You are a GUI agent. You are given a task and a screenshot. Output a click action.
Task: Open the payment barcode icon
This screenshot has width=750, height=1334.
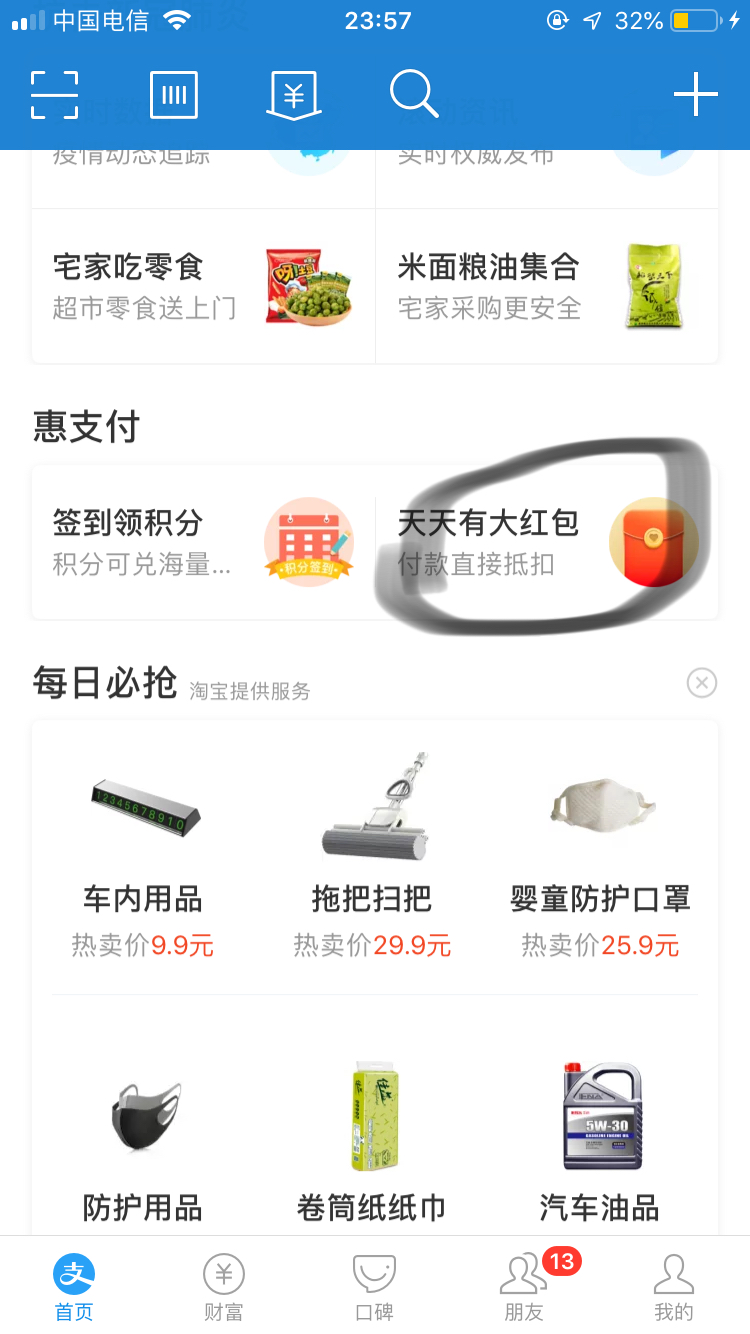174,95
